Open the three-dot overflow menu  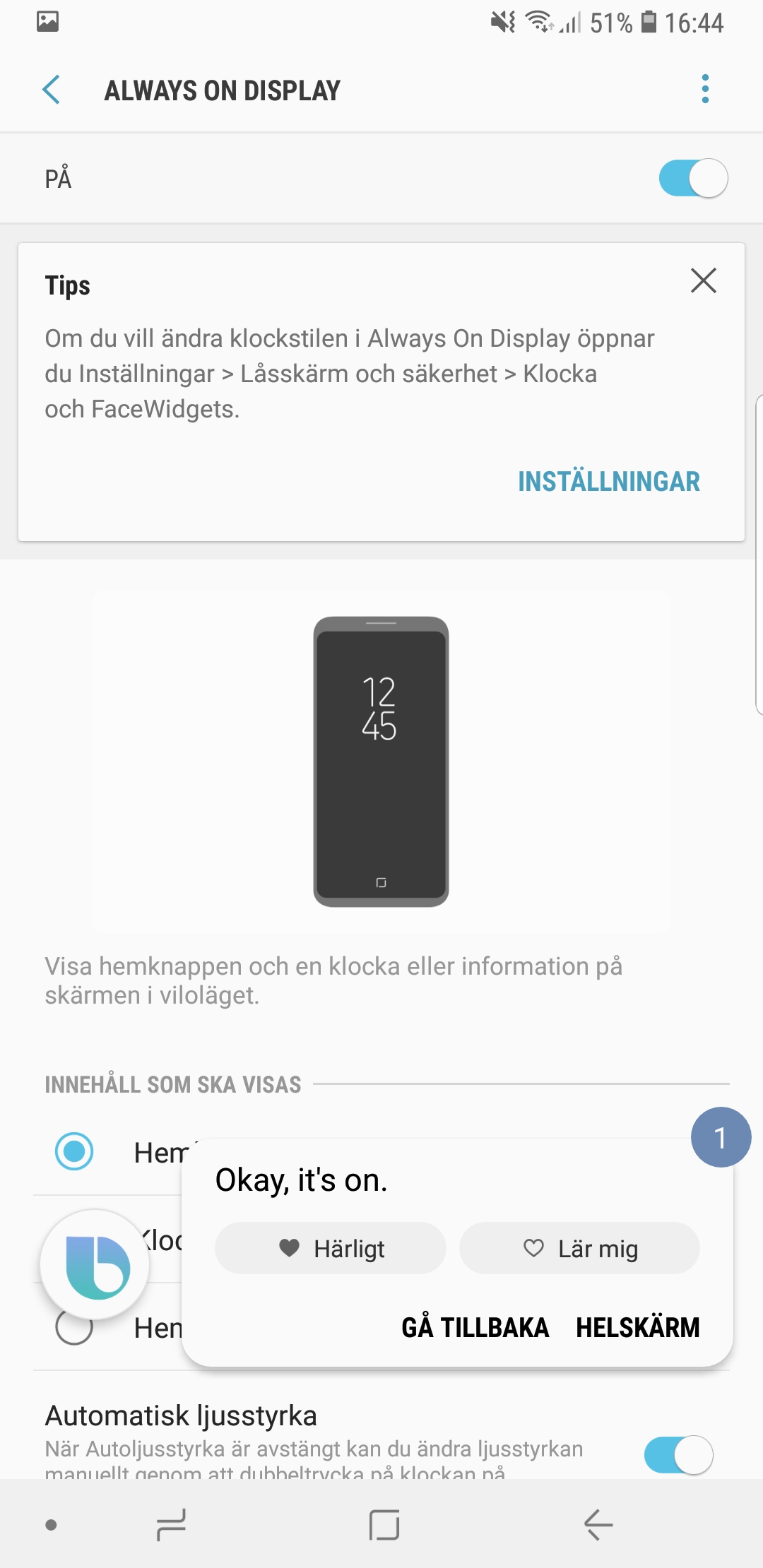click(x=704, y=89)
